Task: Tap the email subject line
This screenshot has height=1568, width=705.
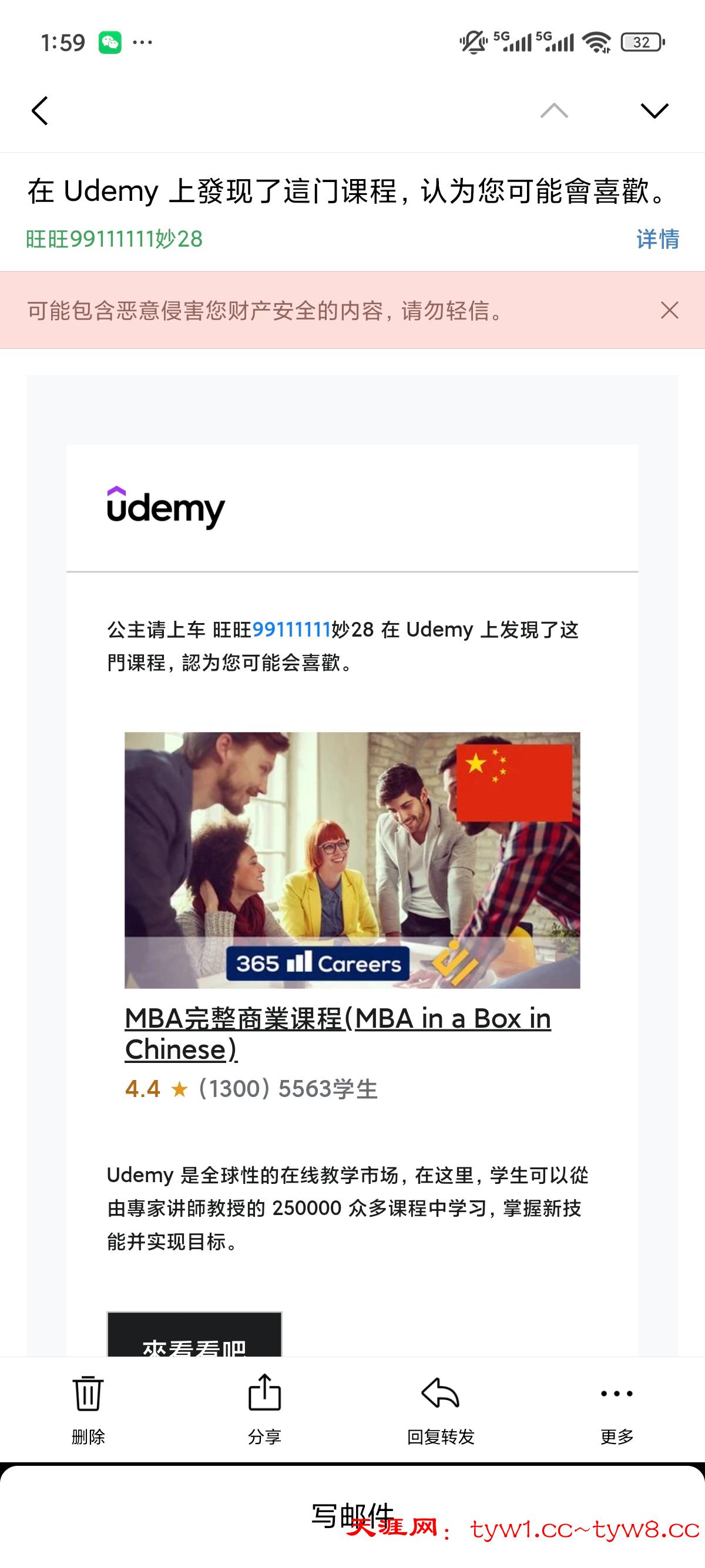Action: point(347,193)
